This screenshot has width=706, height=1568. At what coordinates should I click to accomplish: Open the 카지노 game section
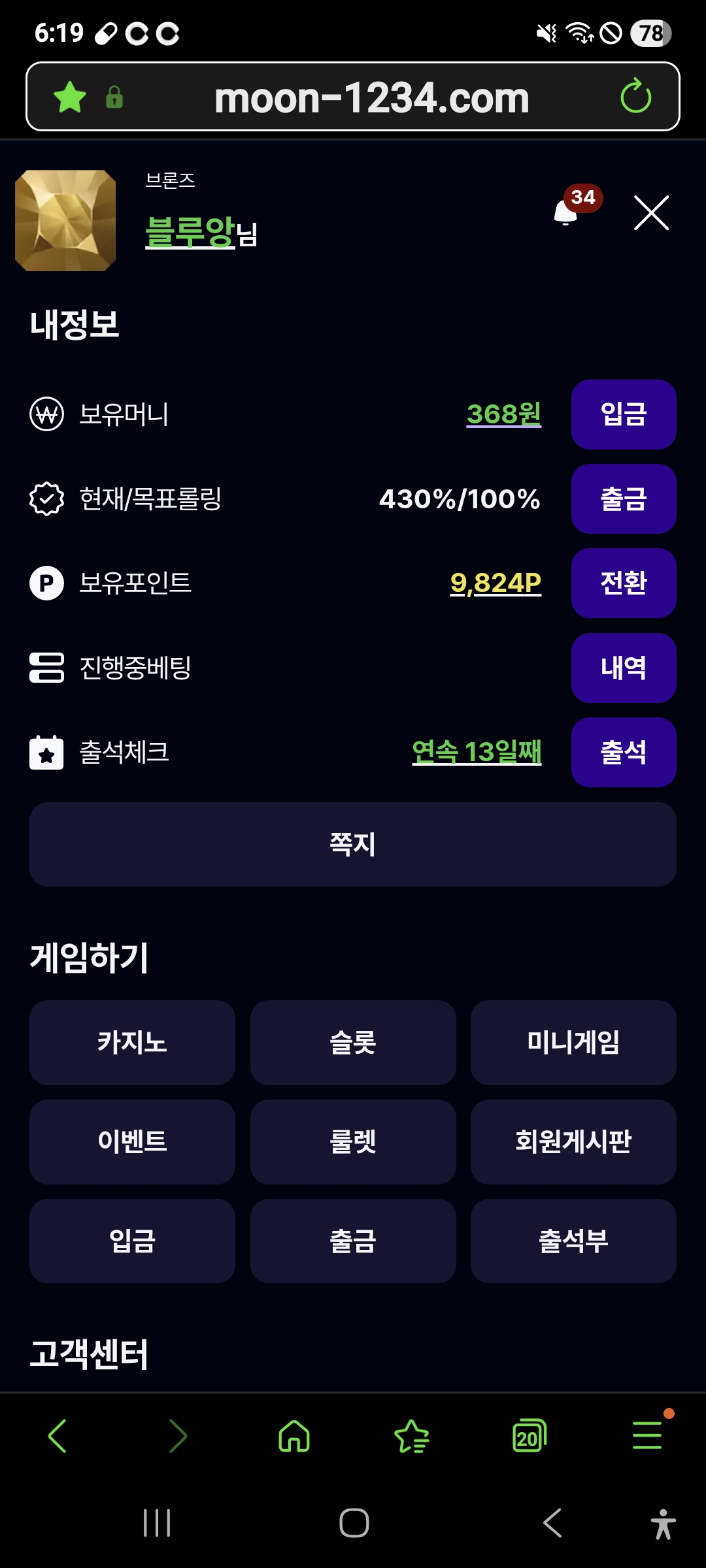pos(132,1042)
